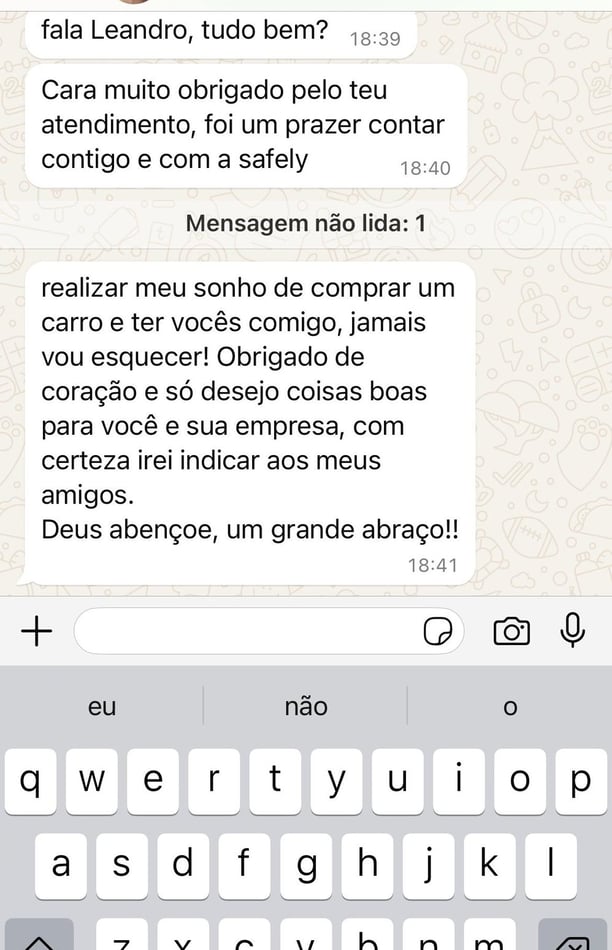Open the attachment plus menu

(x=37, y=631)
